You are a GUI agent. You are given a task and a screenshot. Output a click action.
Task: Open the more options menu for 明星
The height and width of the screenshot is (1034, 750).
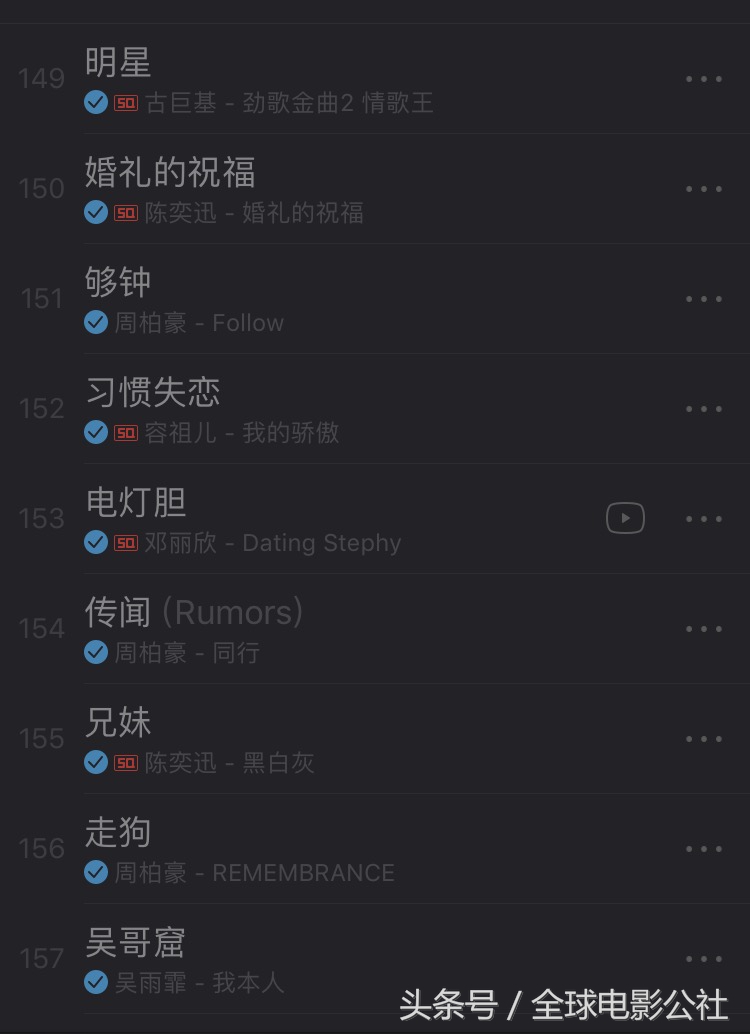tap(704, 79)
